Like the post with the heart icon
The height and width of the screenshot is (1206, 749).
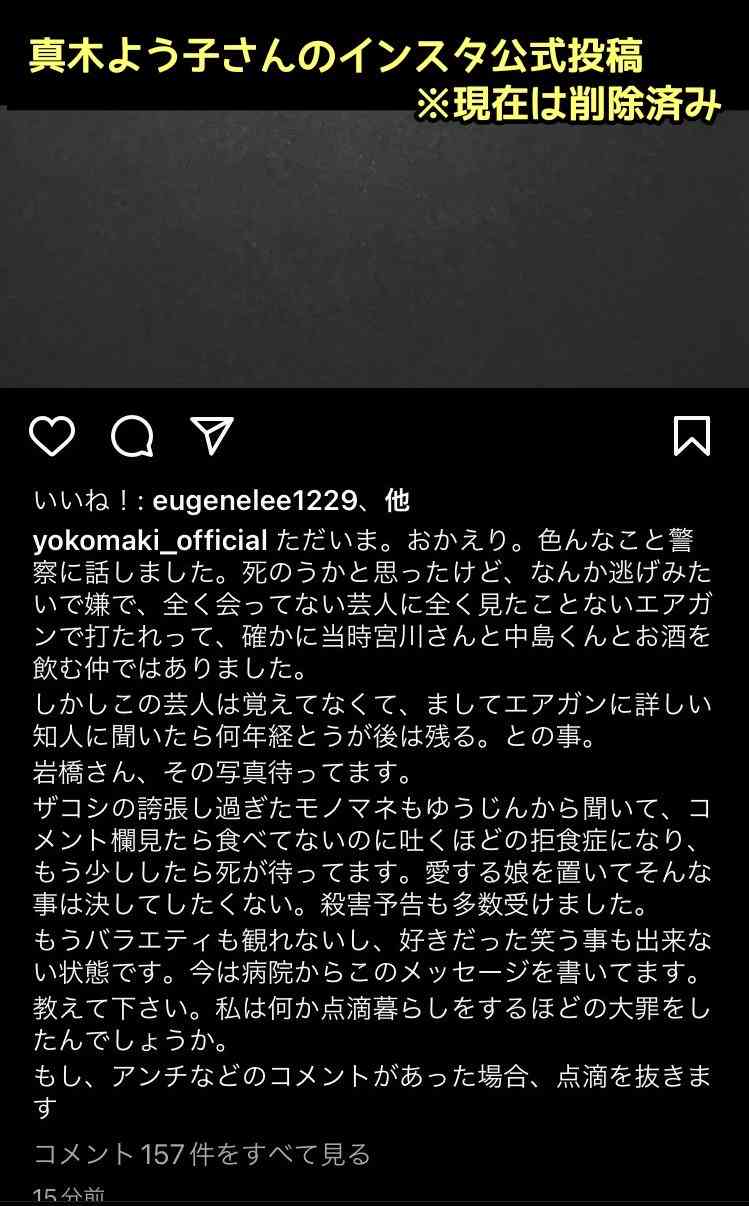(x=52, y=436)
